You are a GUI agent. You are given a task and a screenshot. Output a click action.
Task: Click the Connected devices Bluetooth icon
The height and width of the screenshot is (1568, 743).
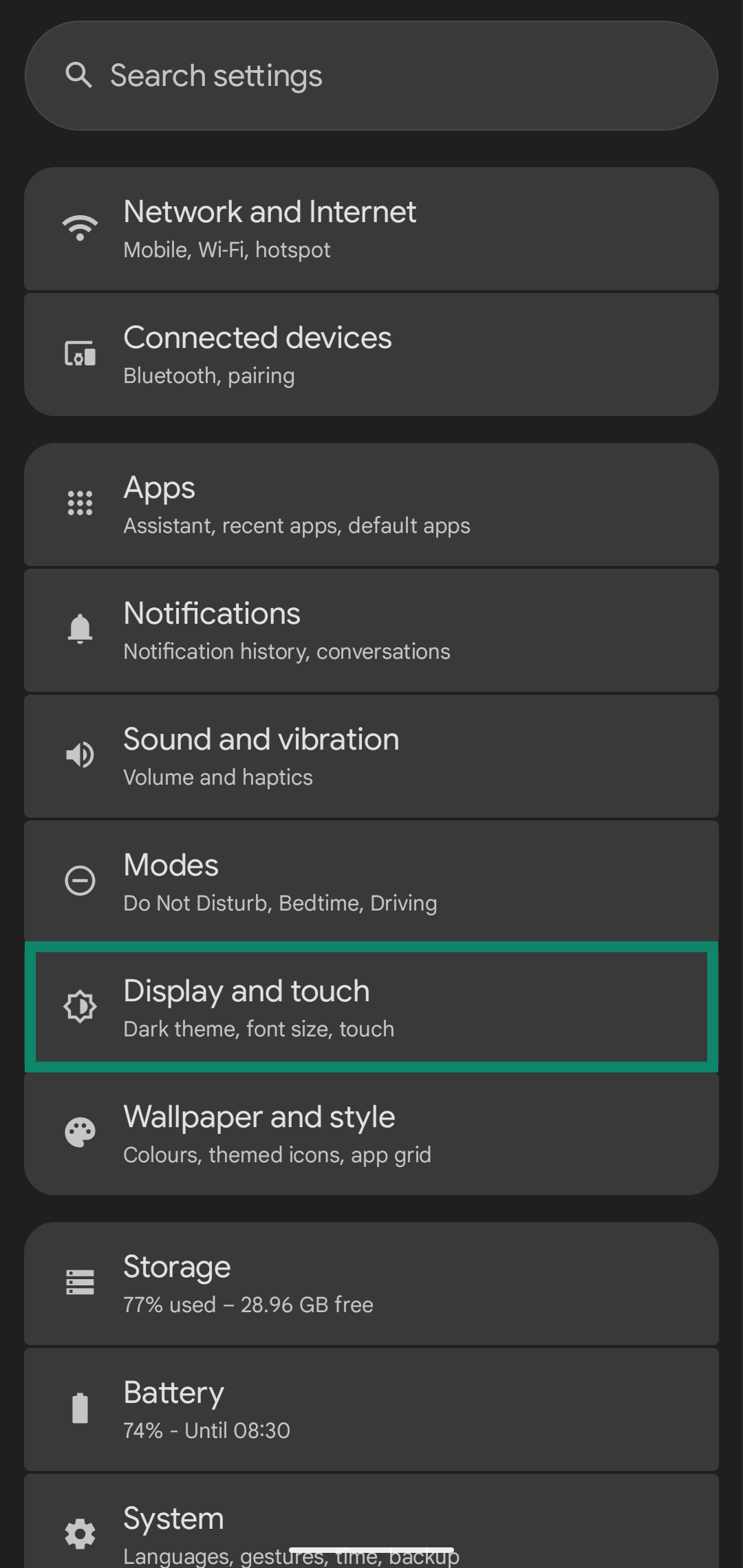click(80, 353)
